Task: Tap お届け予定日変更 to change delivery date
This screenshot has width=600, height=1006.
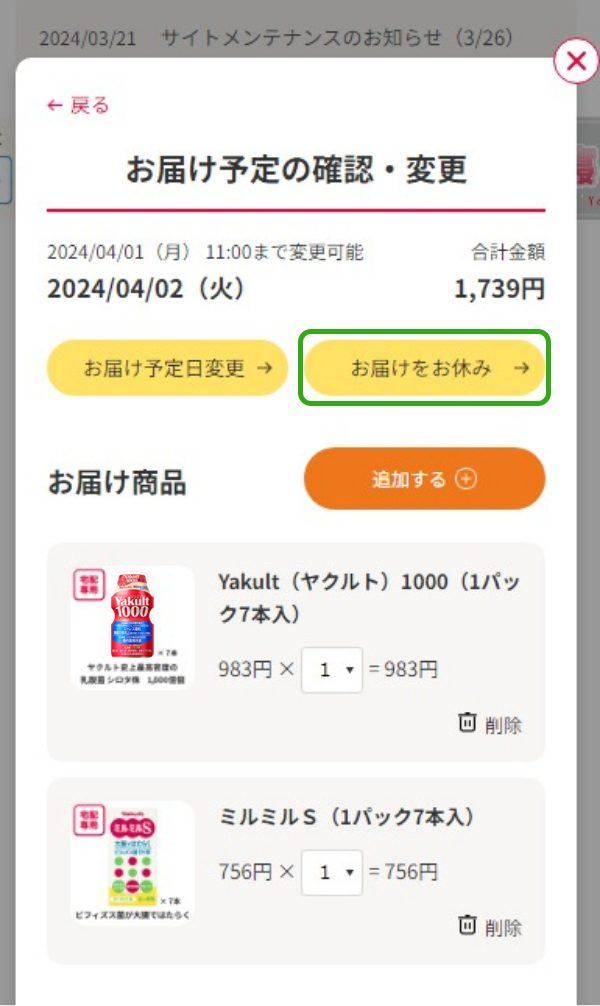Action: point(167,368)
